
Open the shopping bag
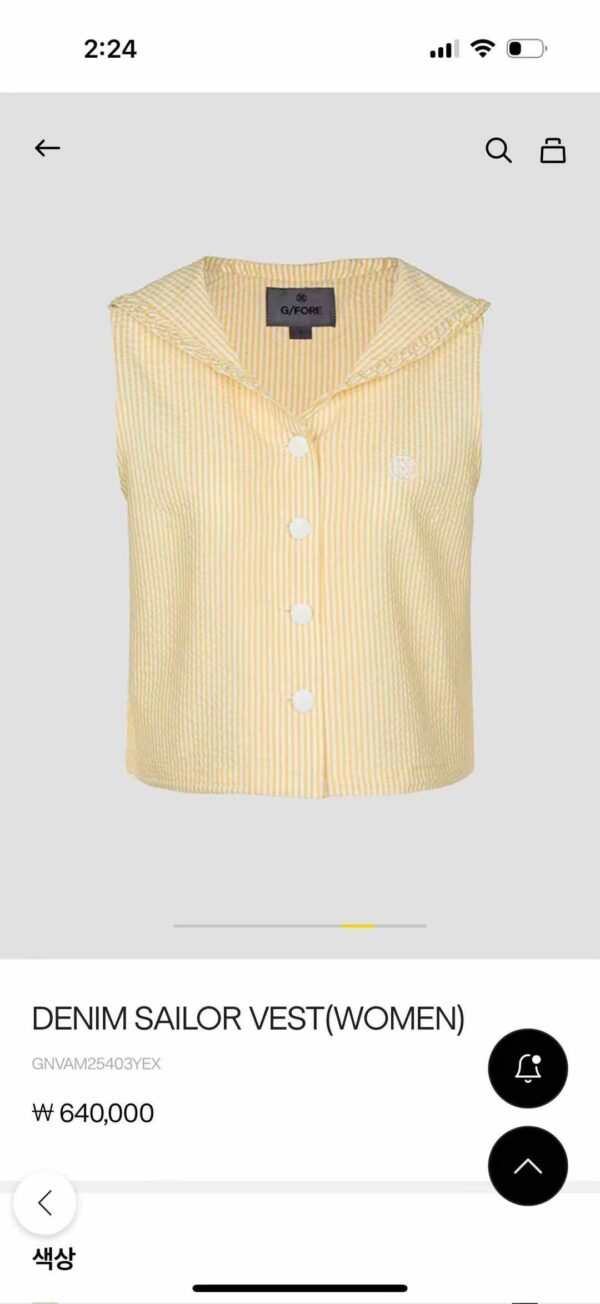(553, 150)
